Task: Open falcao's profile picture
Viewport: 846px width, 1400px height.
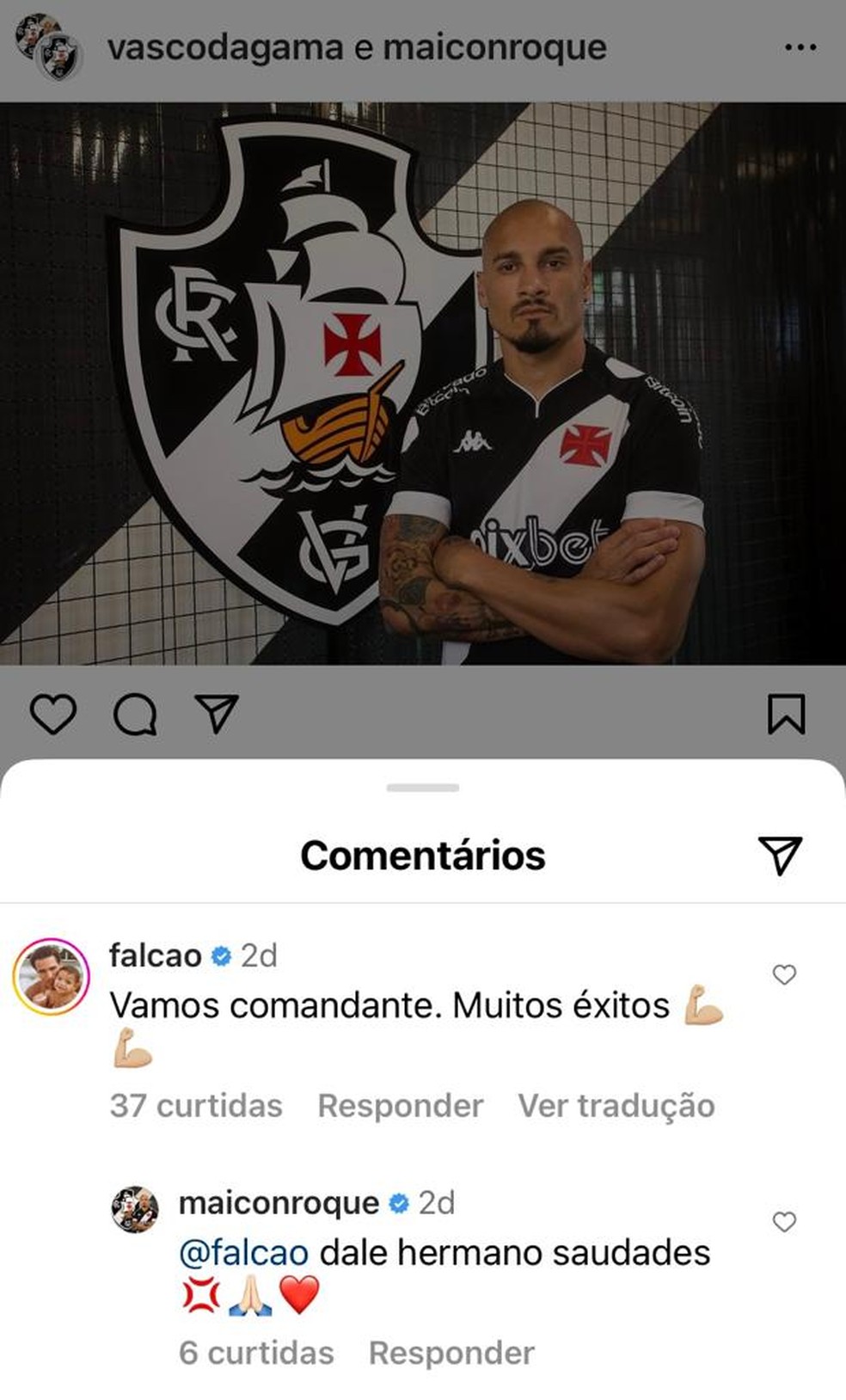Action: point(52,977)
